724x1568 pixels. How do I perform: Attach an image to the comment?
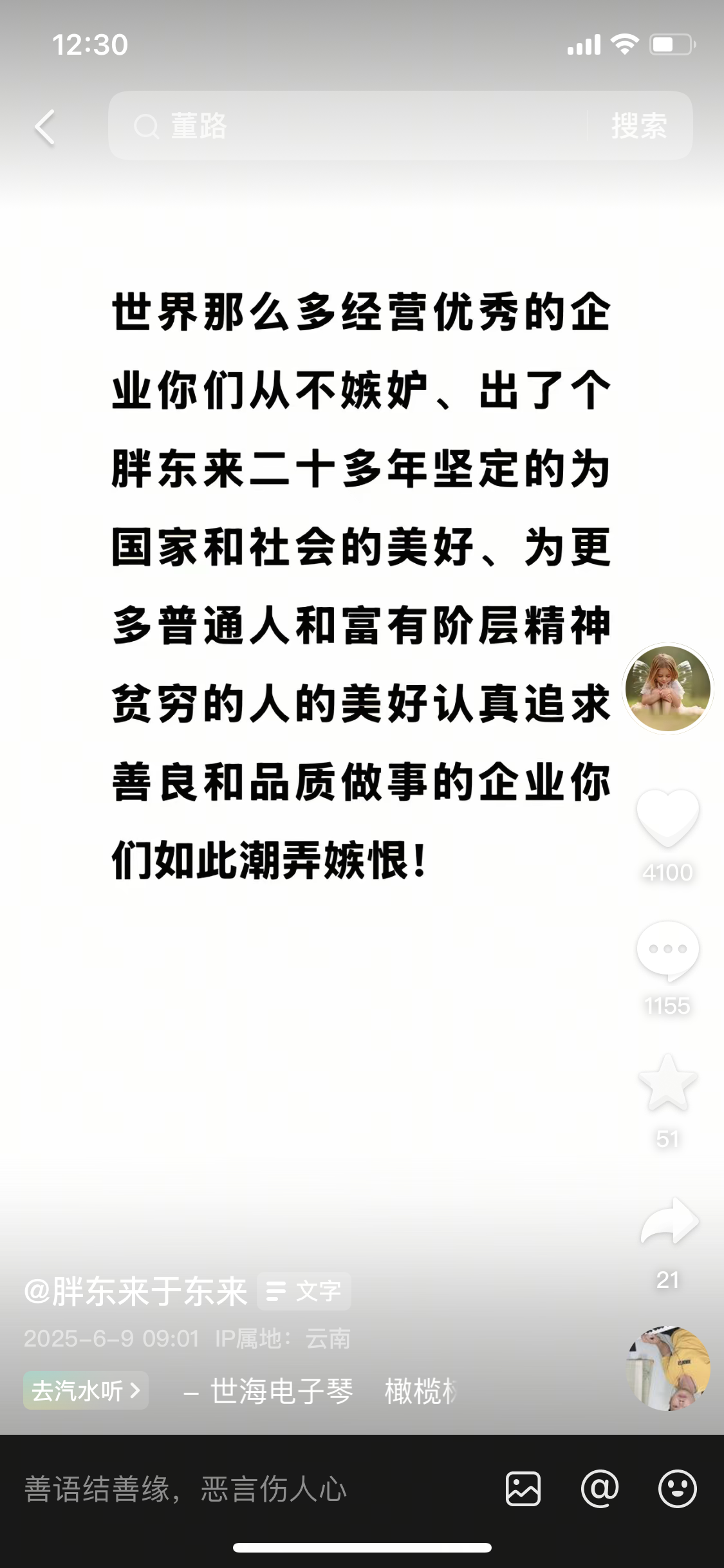523,1489
